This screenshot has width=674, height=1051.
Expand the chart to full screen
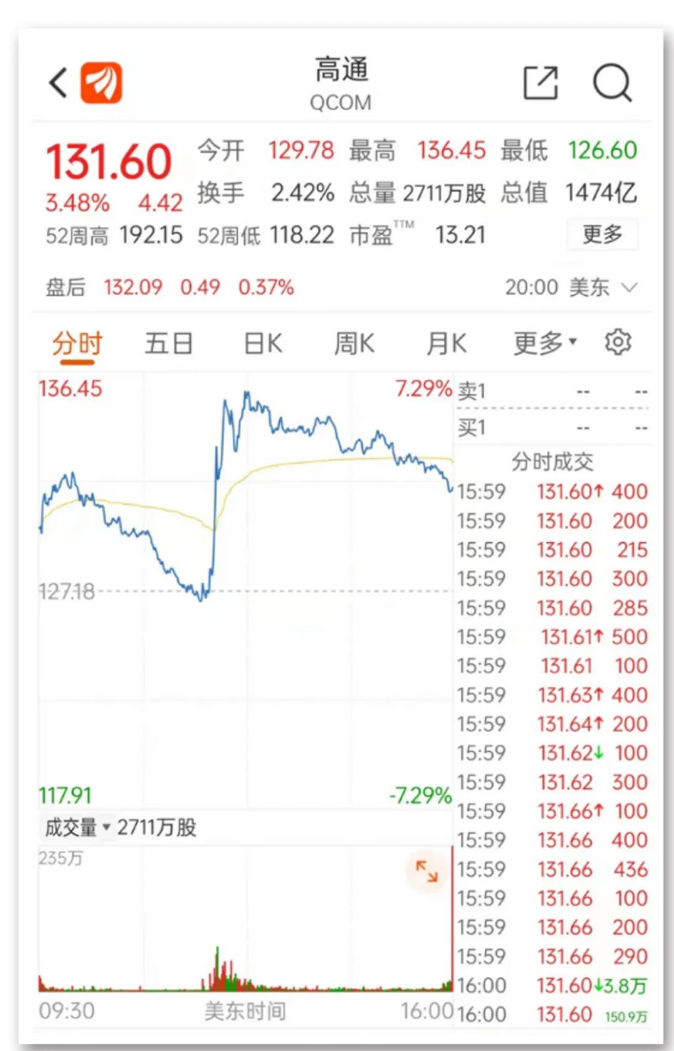coord(427,871)
